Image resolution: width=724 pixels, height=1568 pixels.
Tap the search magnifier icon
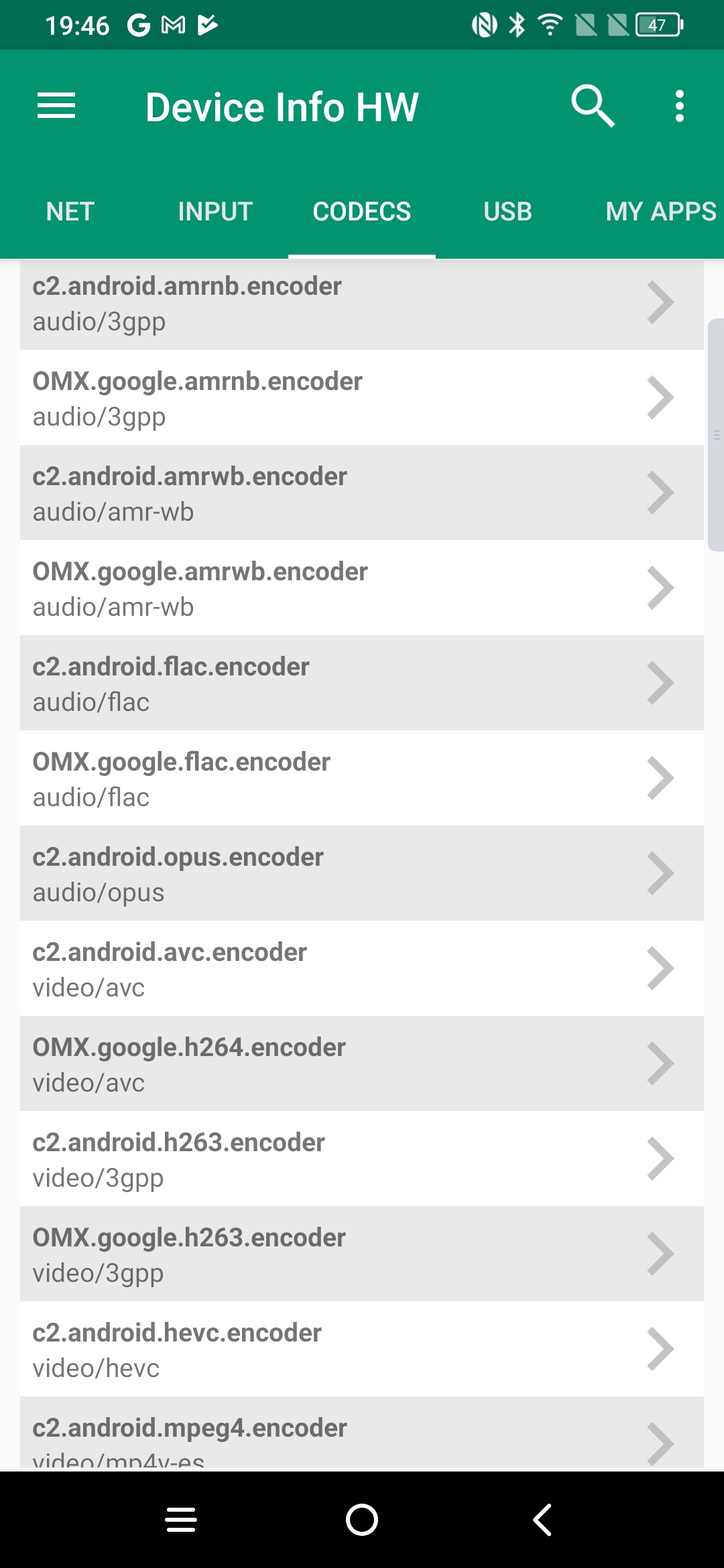(592, 106)
